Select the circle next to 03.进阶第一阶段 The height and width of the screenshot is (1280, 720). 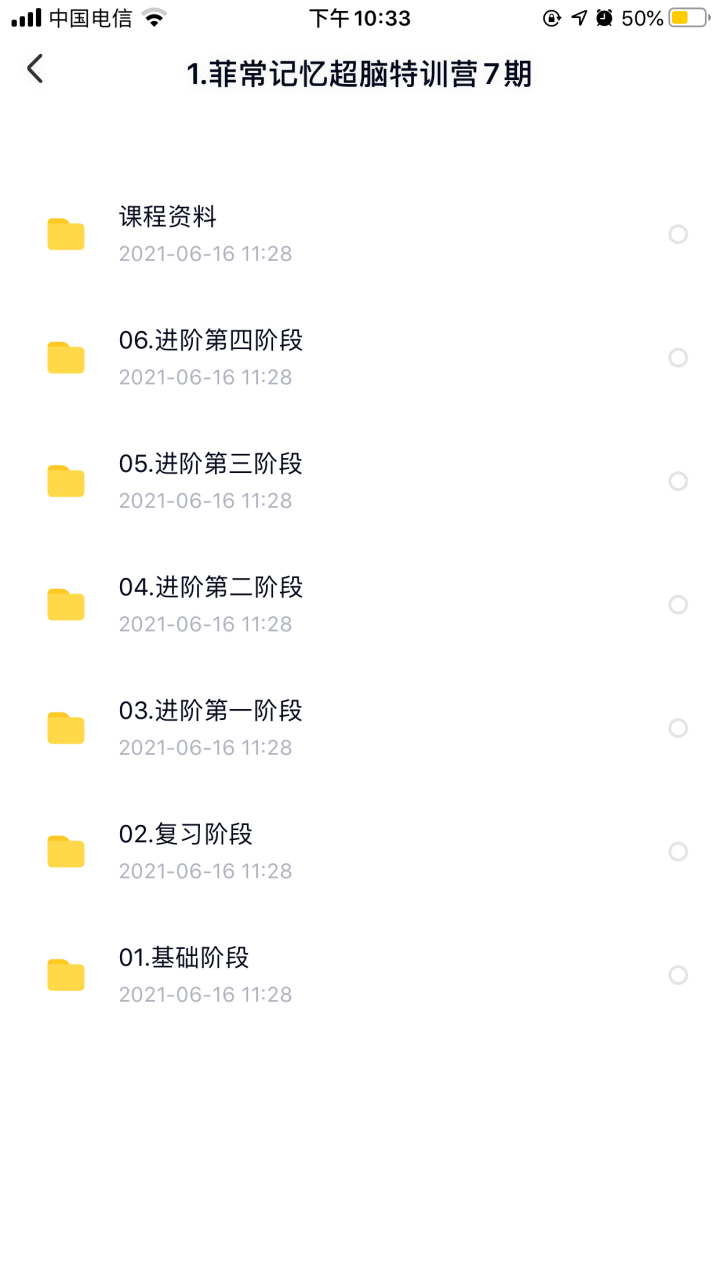678,728
